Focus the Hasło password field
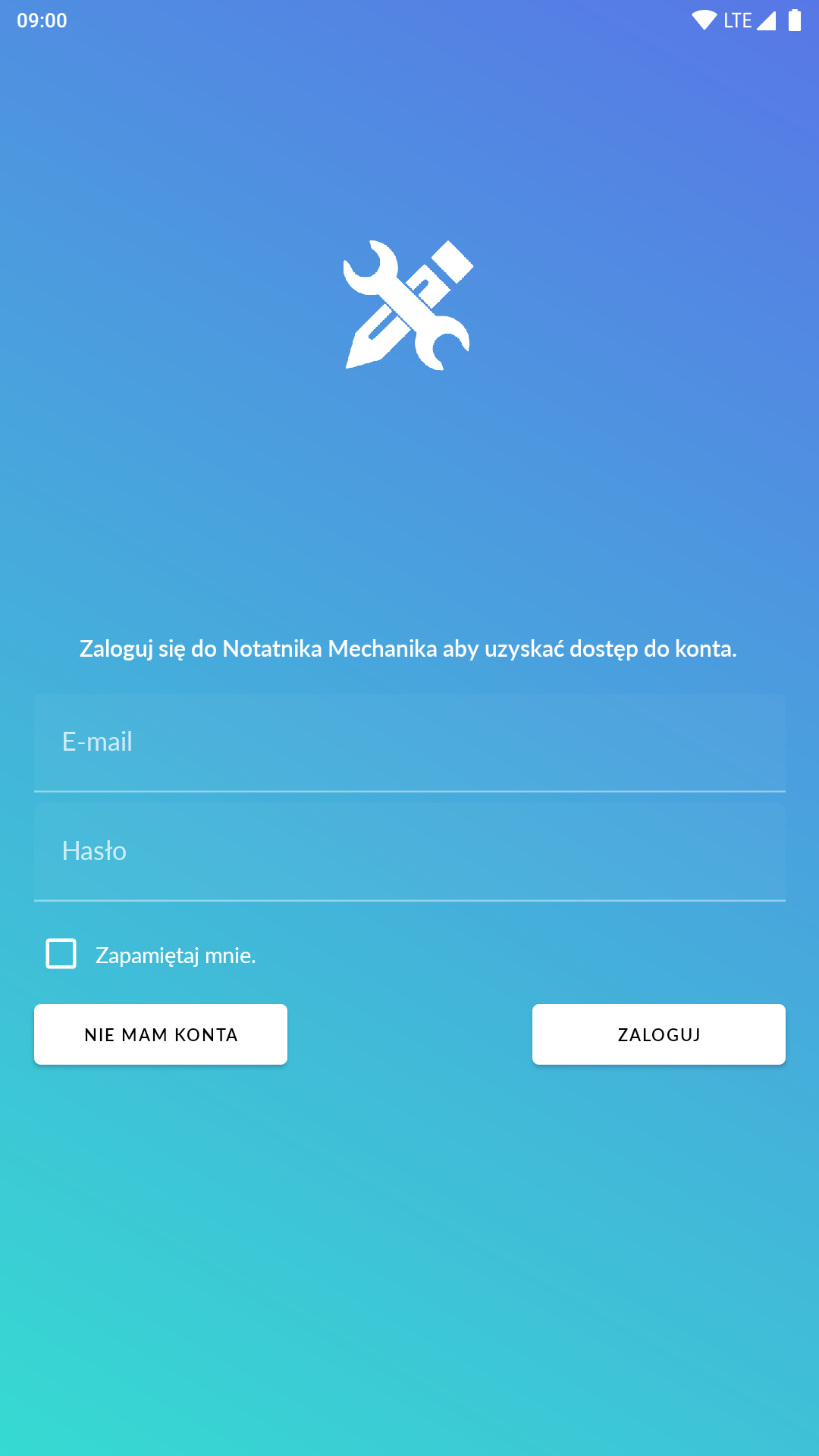The width and height of the screenshot is (819, 1456). click(x=409, y=852)
